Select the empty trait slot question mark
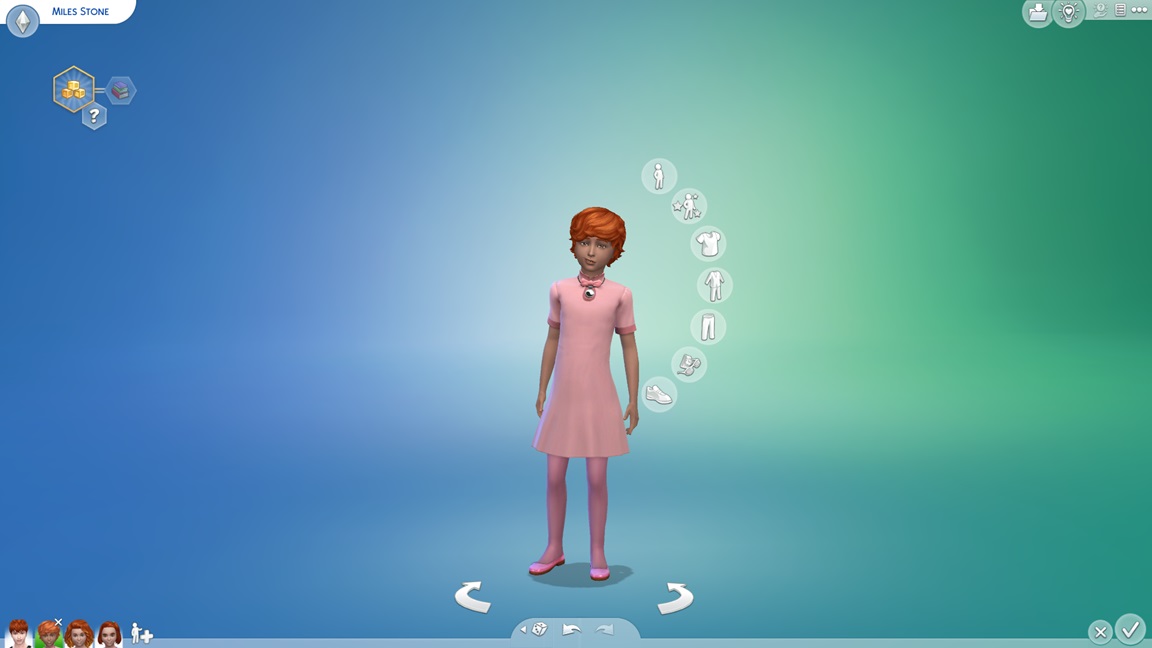The width and height of the screenshot is (1152, 648). (x=94, y=117)
